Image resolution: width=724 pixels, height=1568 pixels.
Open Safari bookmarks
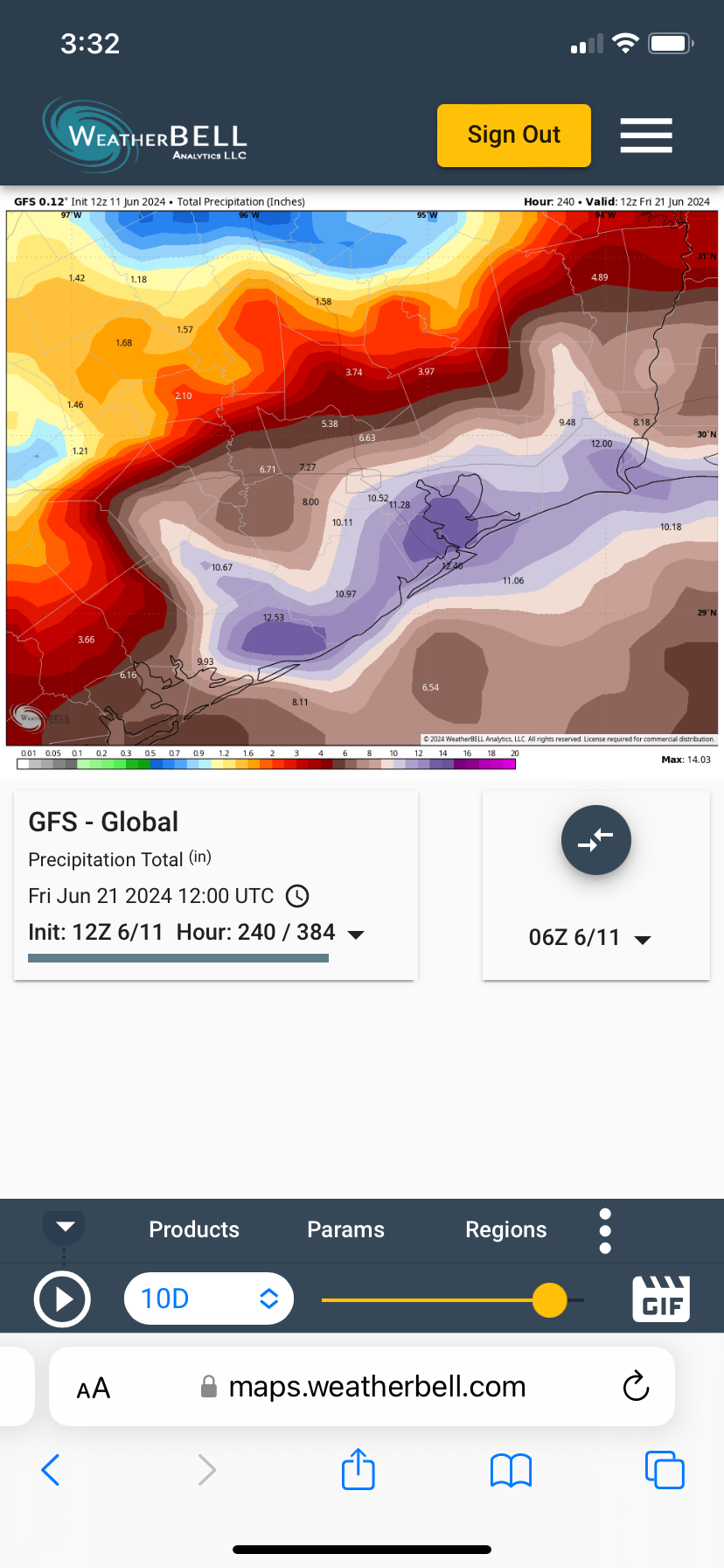click(512, 1470)
